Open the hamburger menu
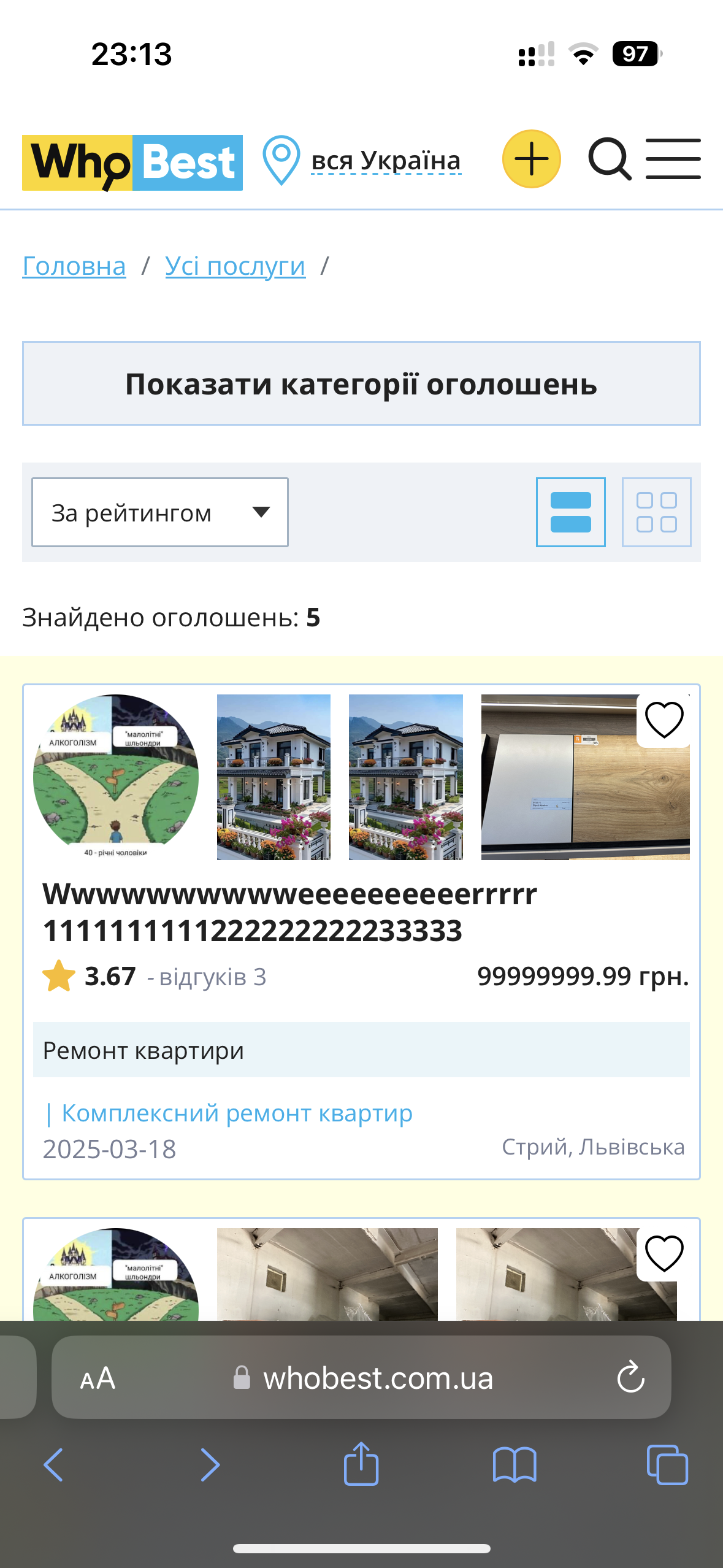This screenshot has width=723, height=1568. tap(673, 159)
